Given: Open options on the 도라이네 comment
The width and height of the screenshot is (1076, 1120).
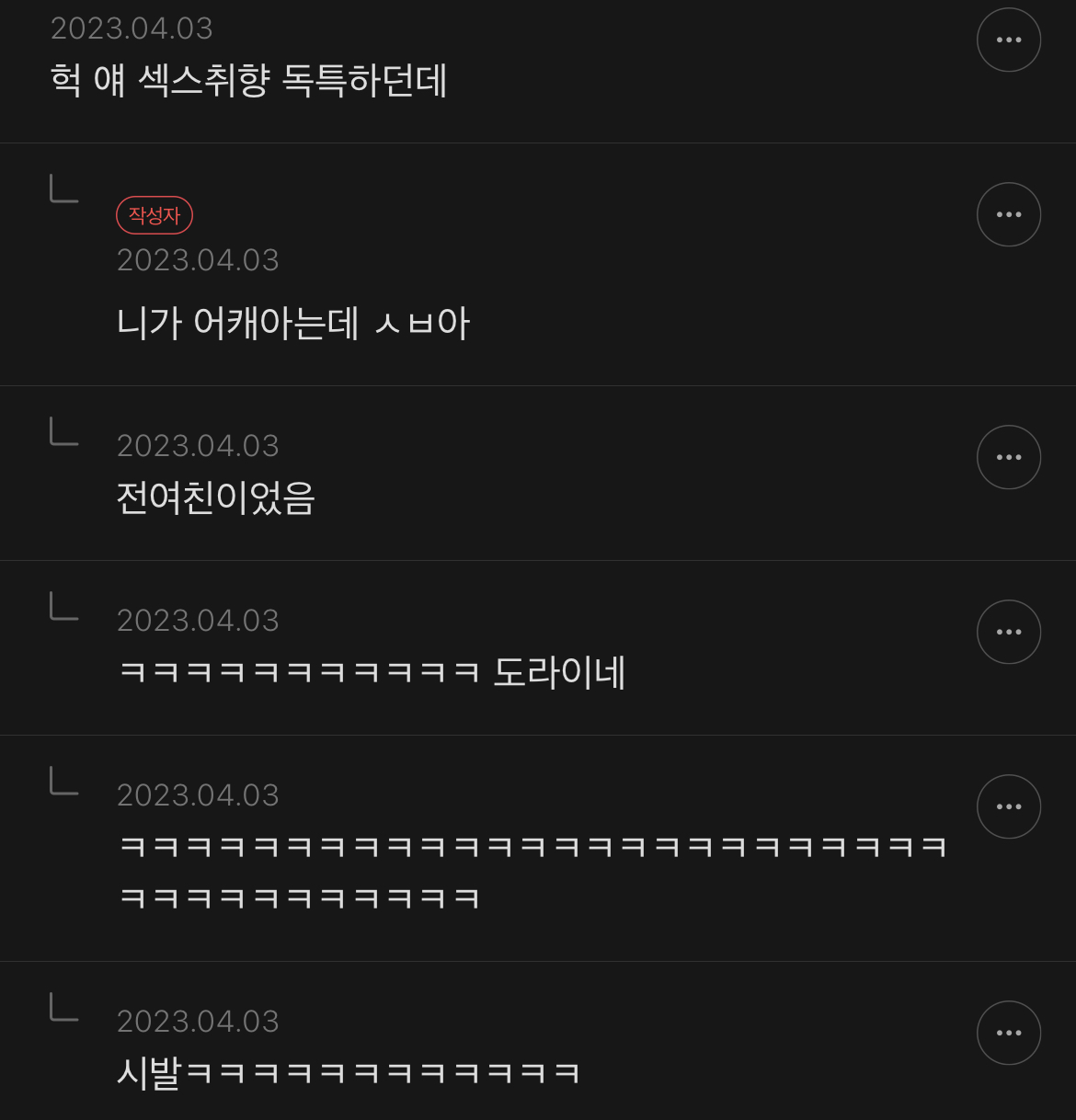Looking at the screenshot, I should pos(1009,632).
